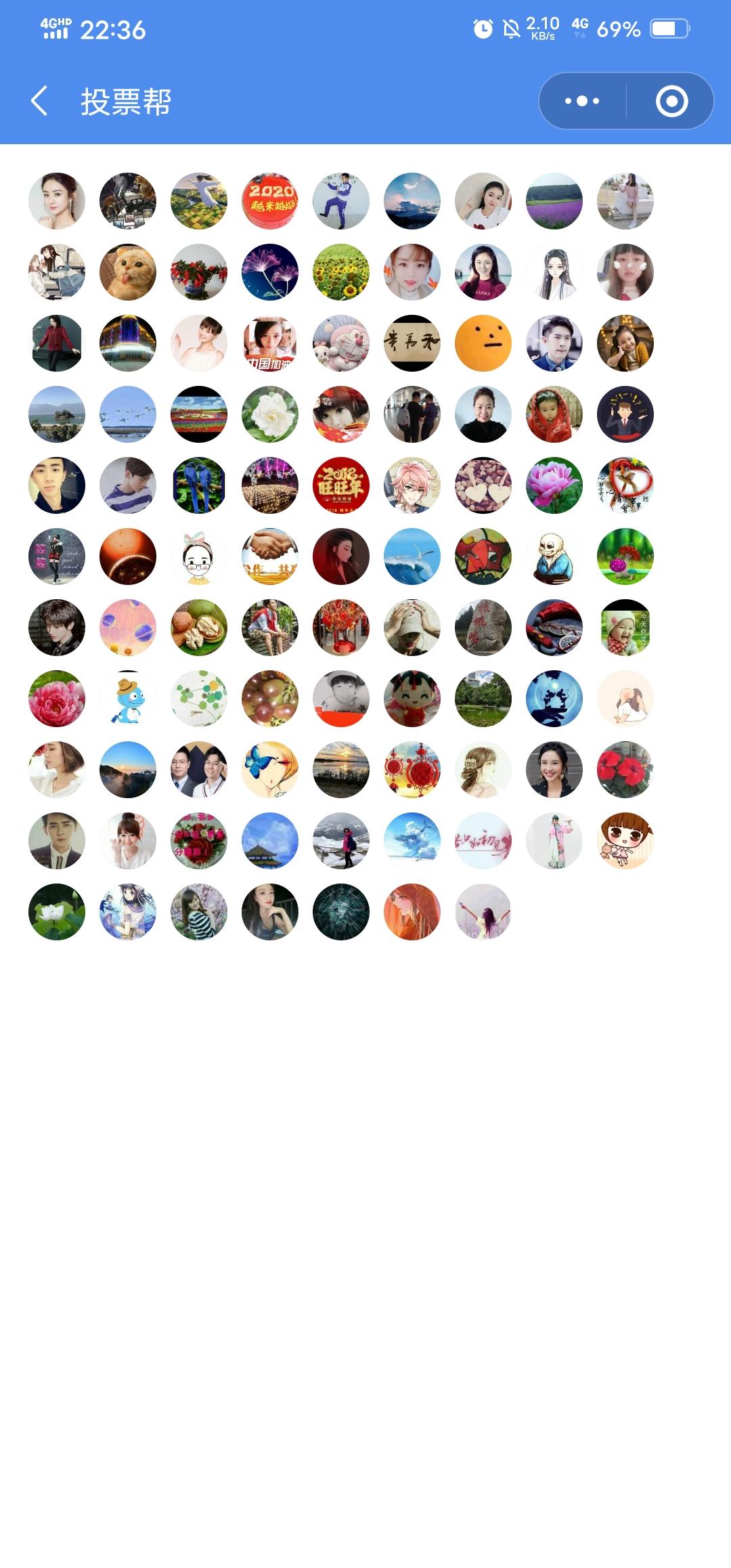Tap the two blue parrots avatar
Screen dimensions: 731x1568
[199, 485]
